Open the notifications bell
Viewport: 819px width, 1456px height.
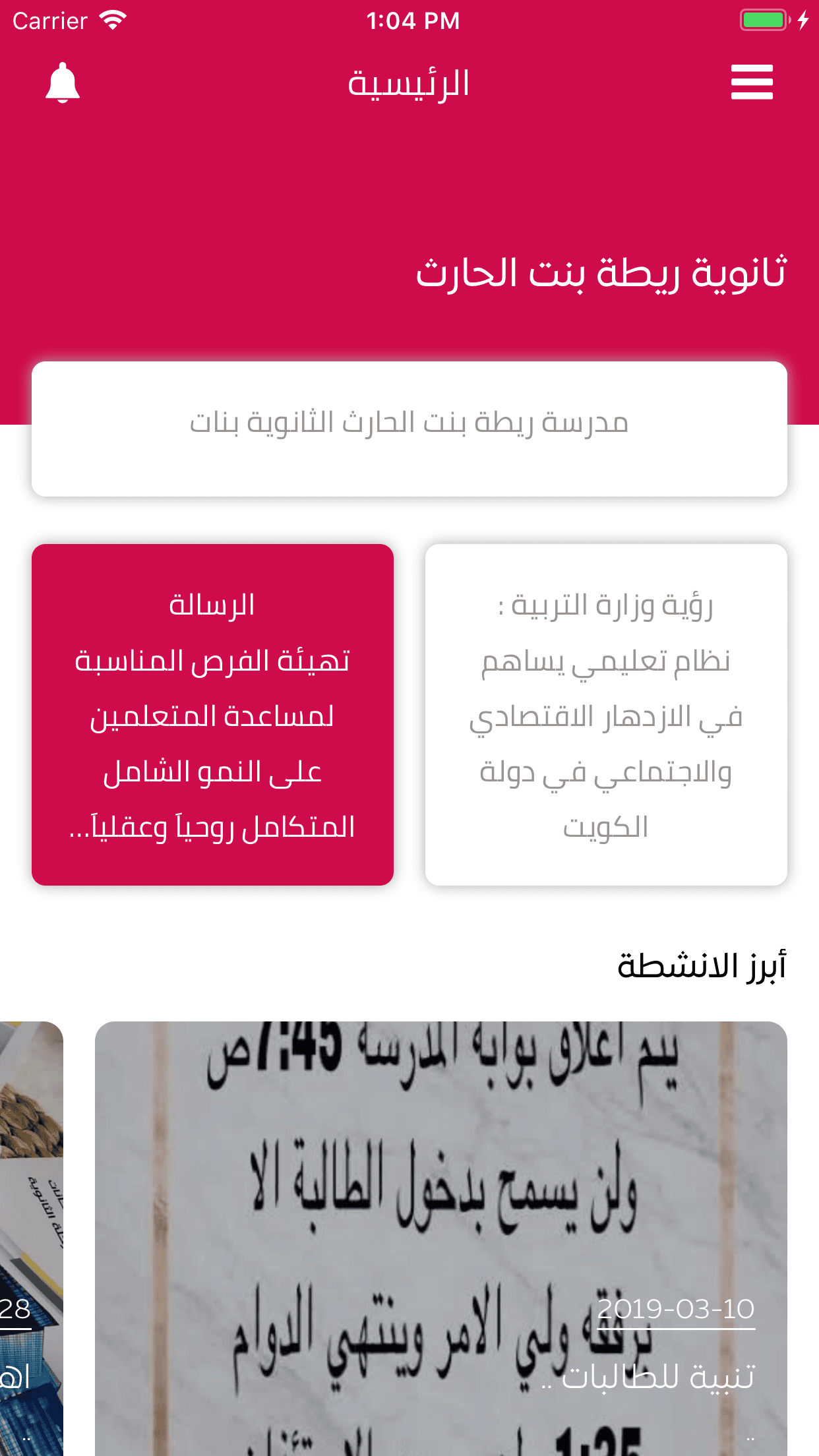tap(63, 83)
